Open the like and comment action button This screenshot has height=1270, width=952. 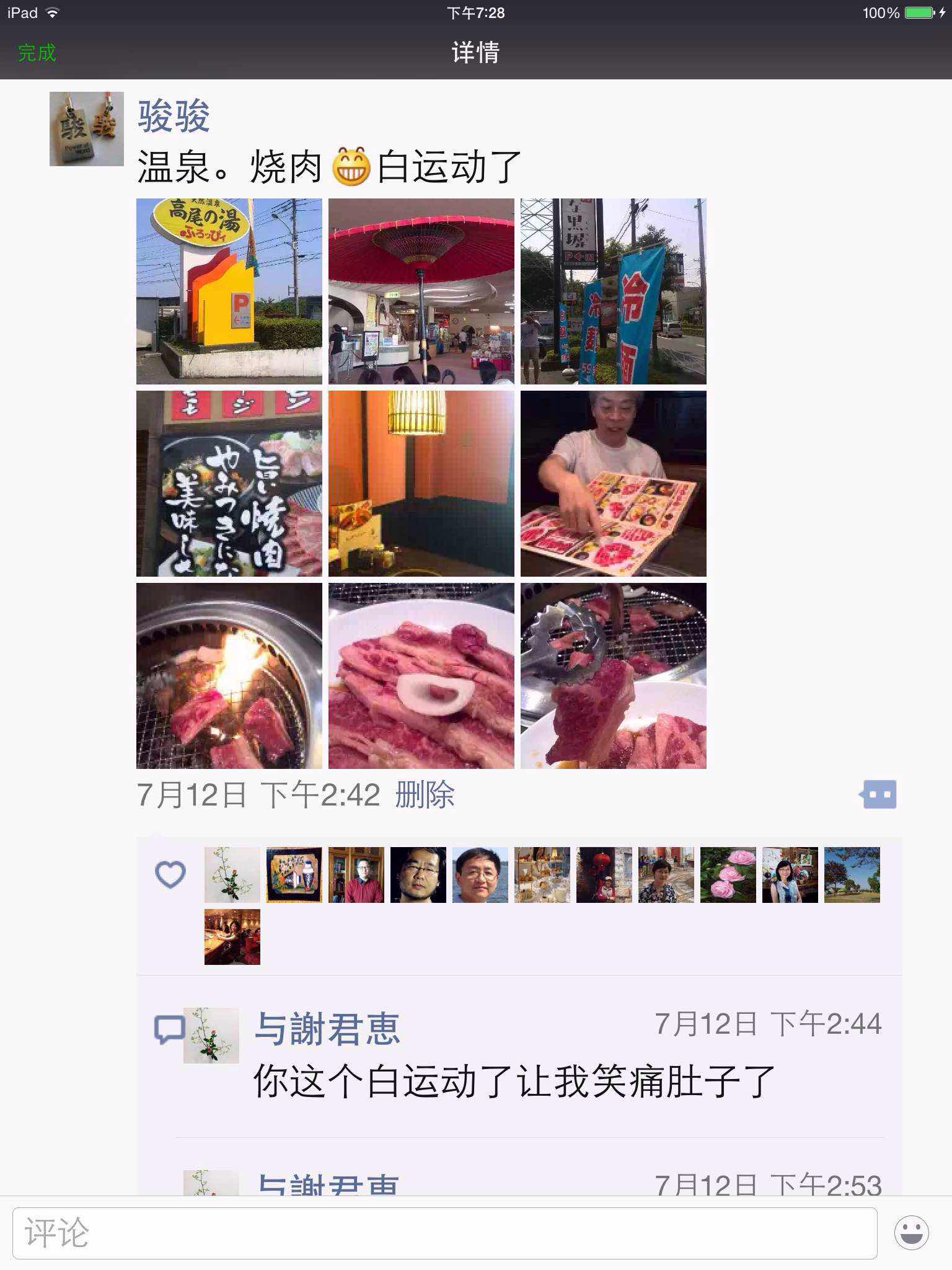tap(878, 794)
